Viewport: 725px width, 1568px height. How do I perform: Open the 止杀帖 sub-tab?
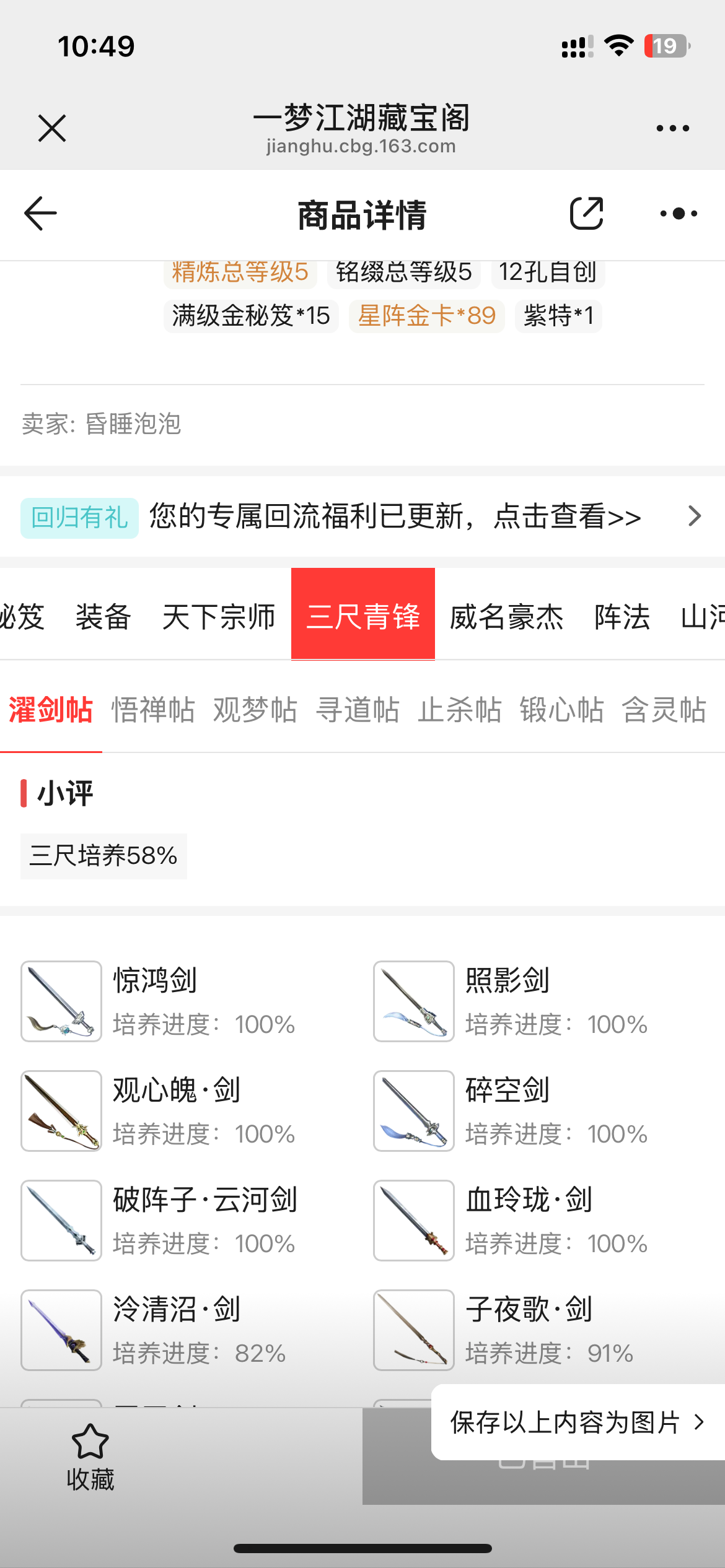click(x=460, y=710)
